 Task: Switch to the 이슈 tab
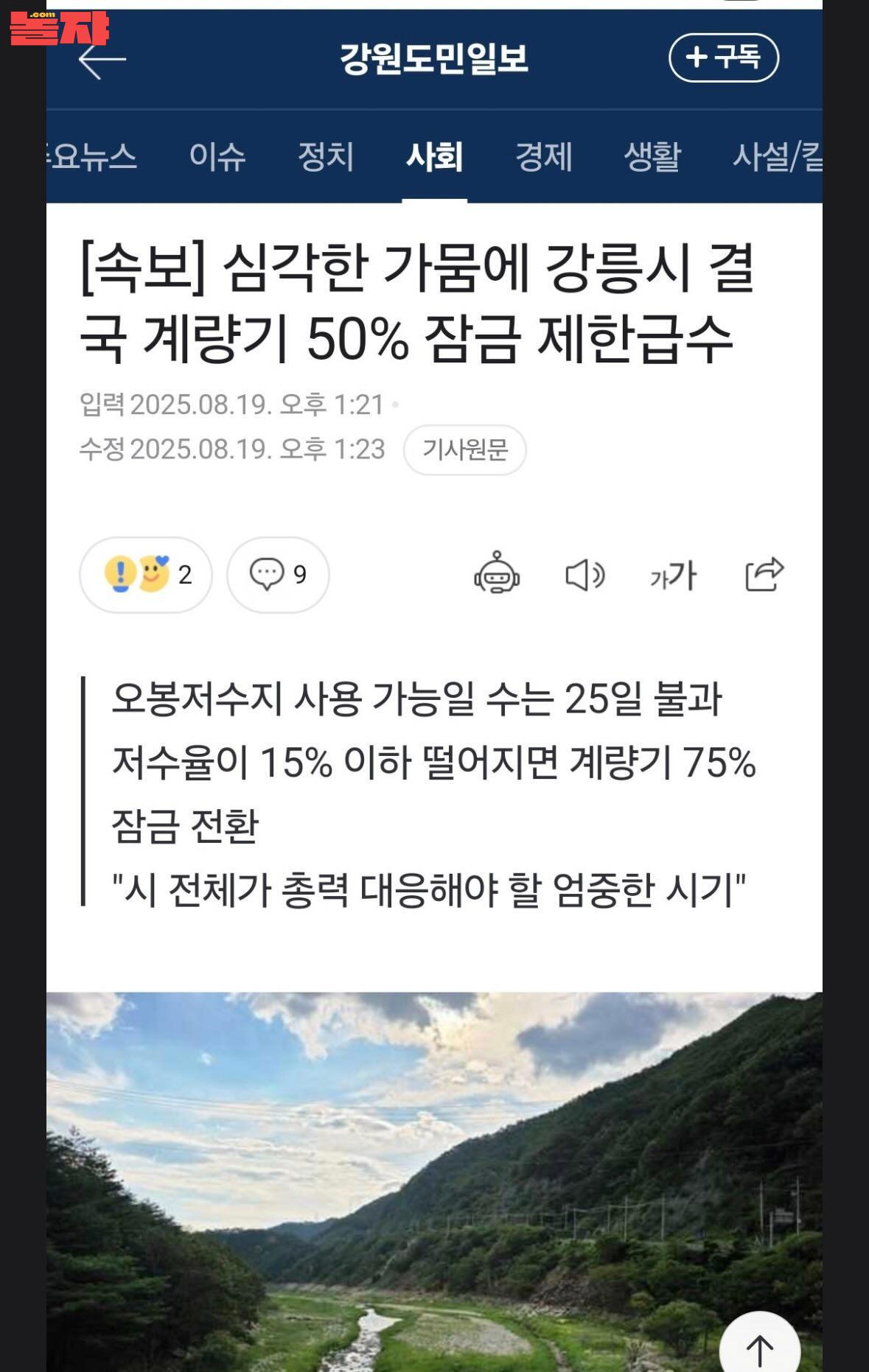click(x=217, y=156)
